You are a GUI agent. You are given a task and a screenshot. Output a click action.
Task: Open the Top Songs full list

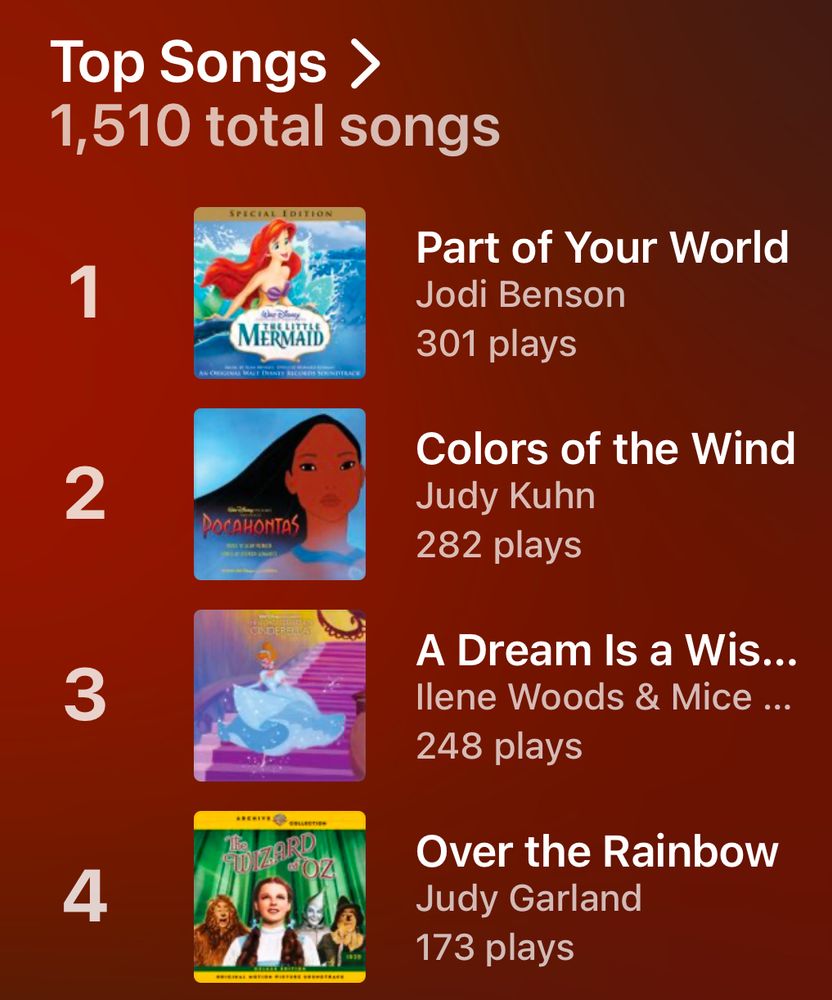click(216, 63)
